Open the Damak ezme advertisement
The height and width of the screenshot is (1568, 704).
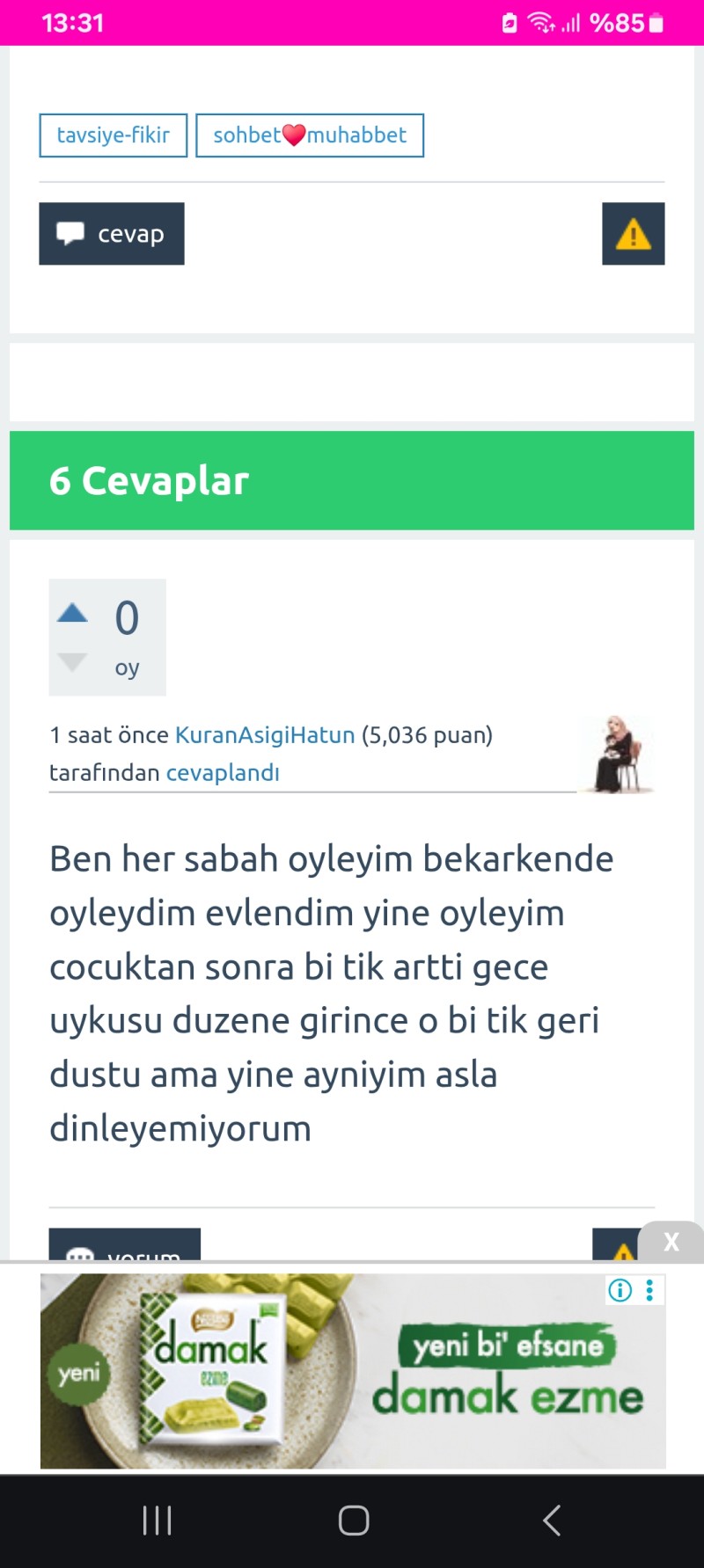[352, 1372]
